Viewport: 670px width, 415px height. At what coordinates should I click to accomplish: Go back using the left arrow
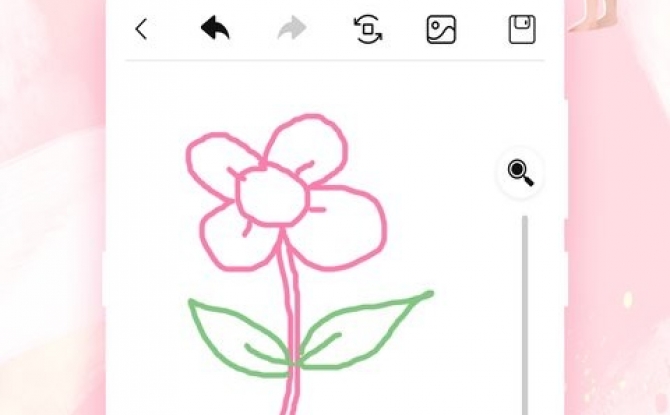pyautogui.click(x=141, y=29)
